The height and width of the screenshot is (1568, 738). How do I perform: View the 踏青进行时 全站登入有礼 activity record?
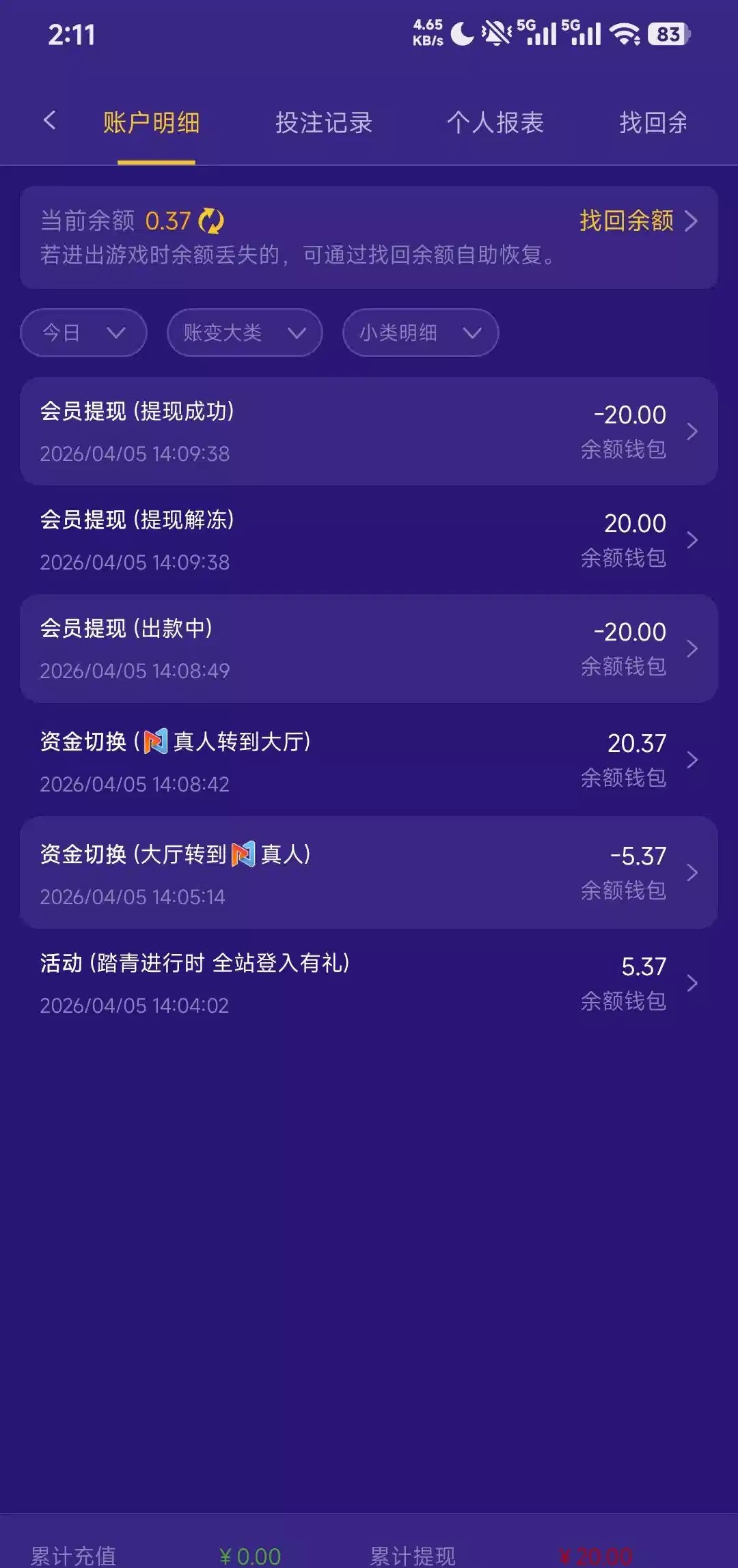click(369, 983)
